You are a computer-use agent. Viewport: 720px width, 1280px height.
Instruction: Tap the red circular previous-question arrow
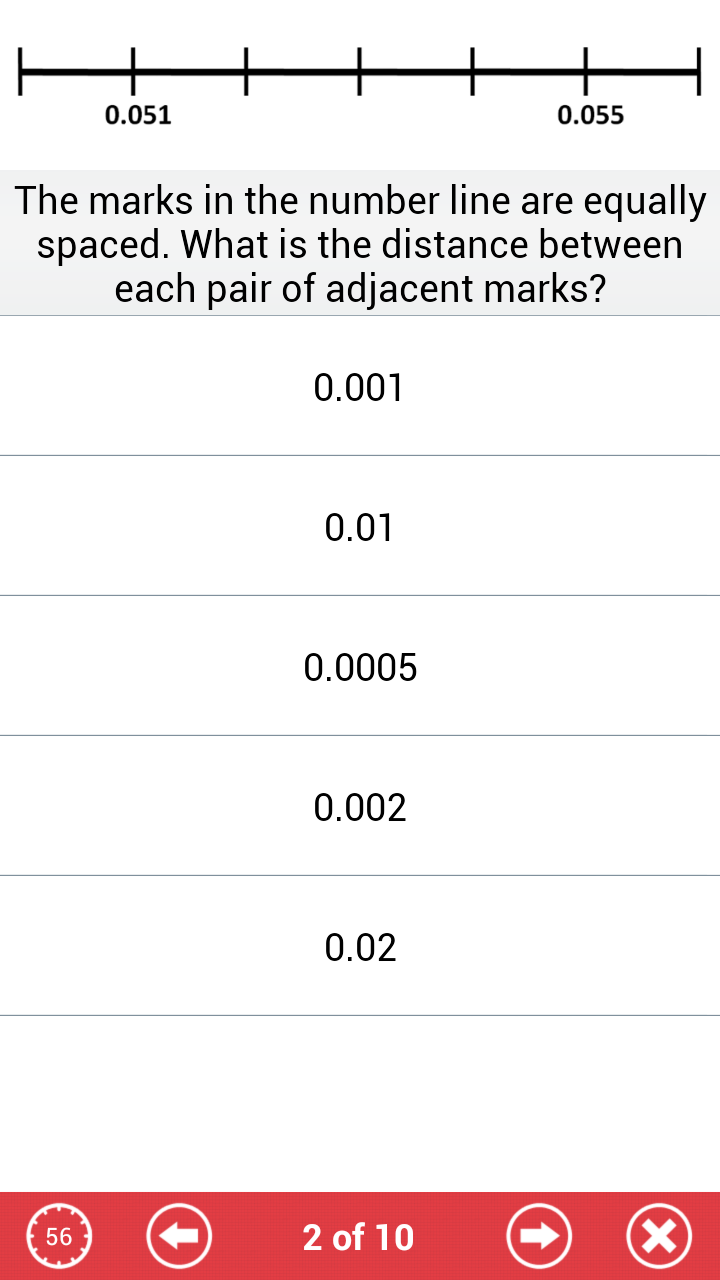click(178, 1236)
